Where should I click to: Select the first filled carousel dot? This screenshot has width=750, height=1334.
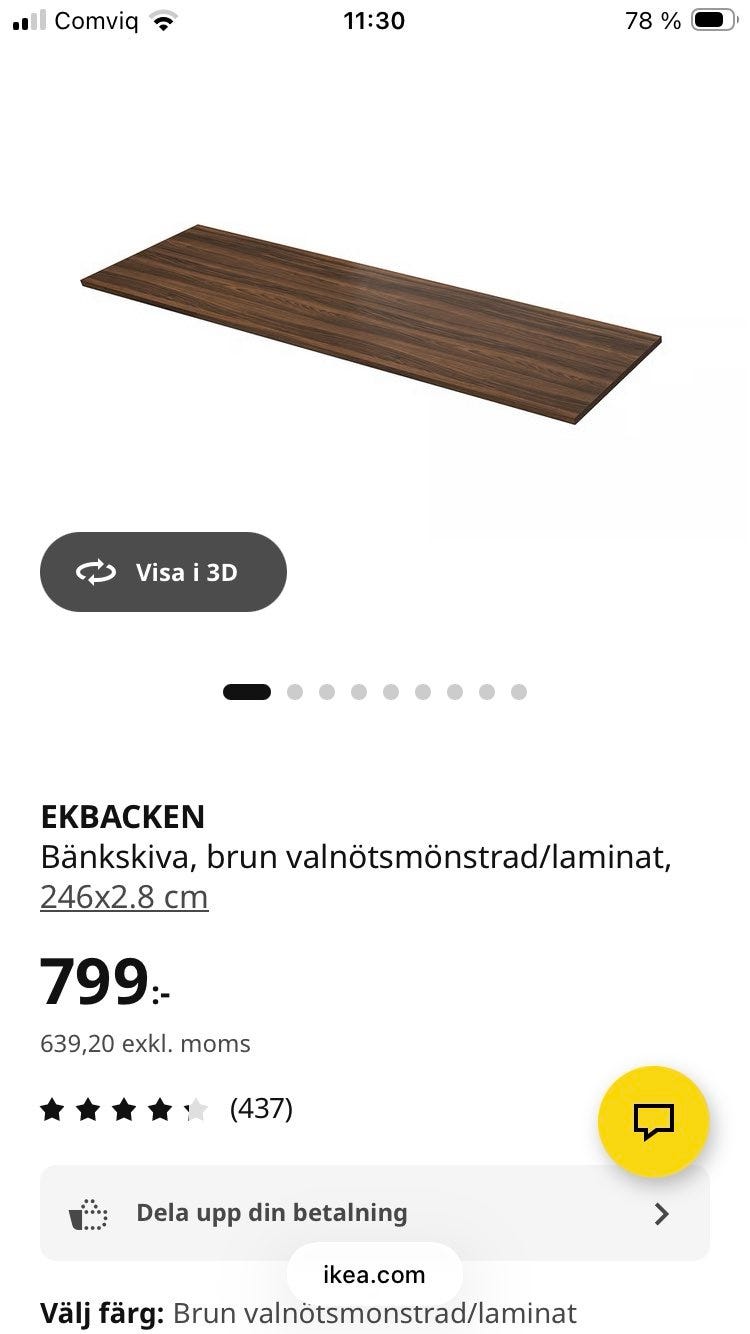[246, 691]
